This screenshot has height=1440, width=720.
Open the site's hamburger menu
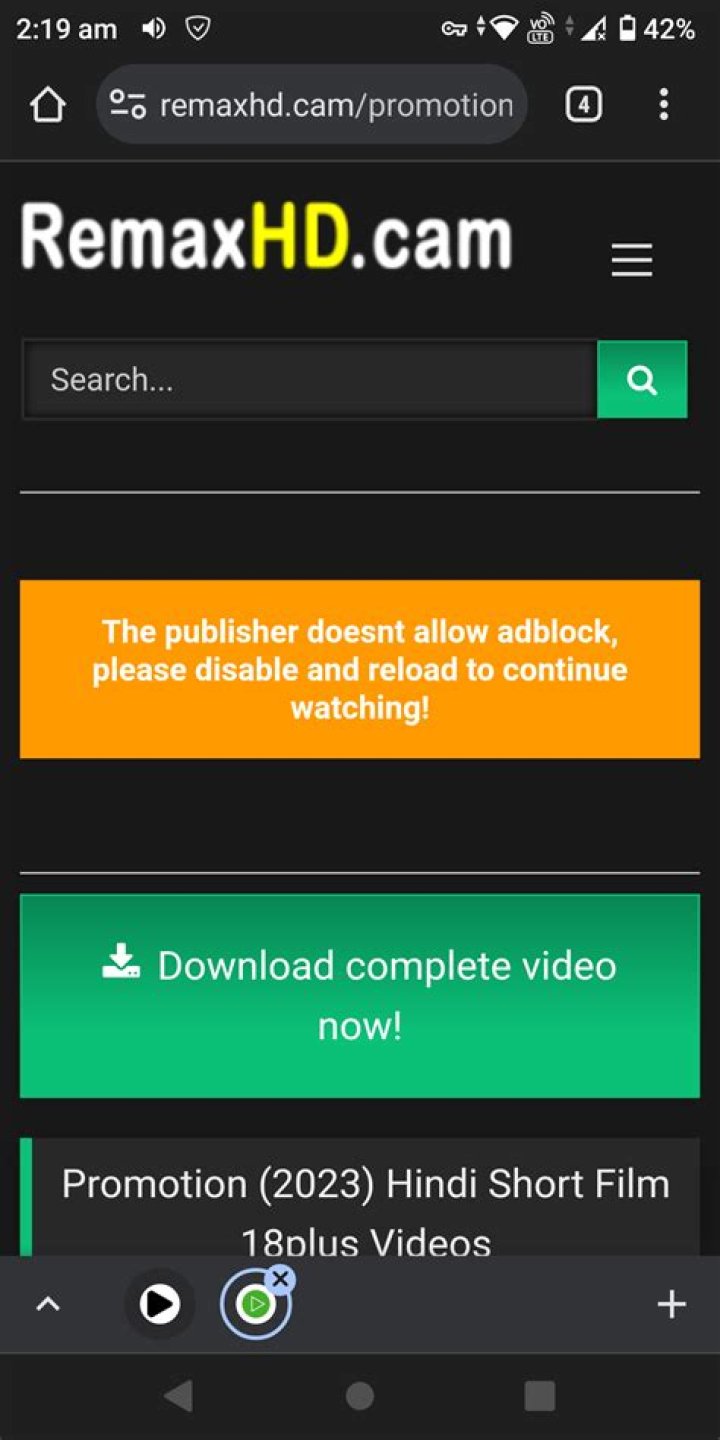[x=632, y=260]
